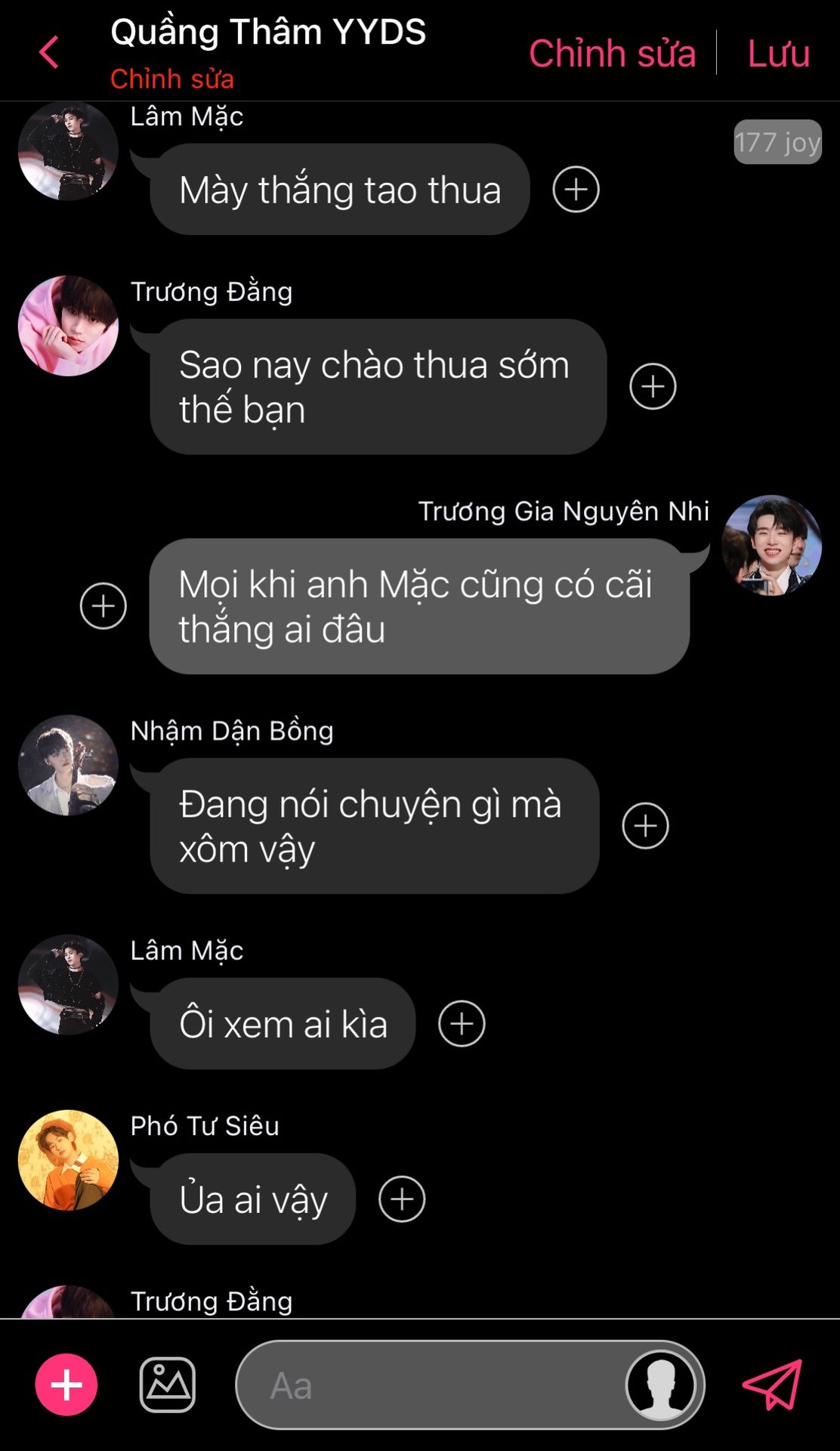Tap plus next to "Ủa ai vậy"
840x1451 pixels.
tap(402, 1199)
